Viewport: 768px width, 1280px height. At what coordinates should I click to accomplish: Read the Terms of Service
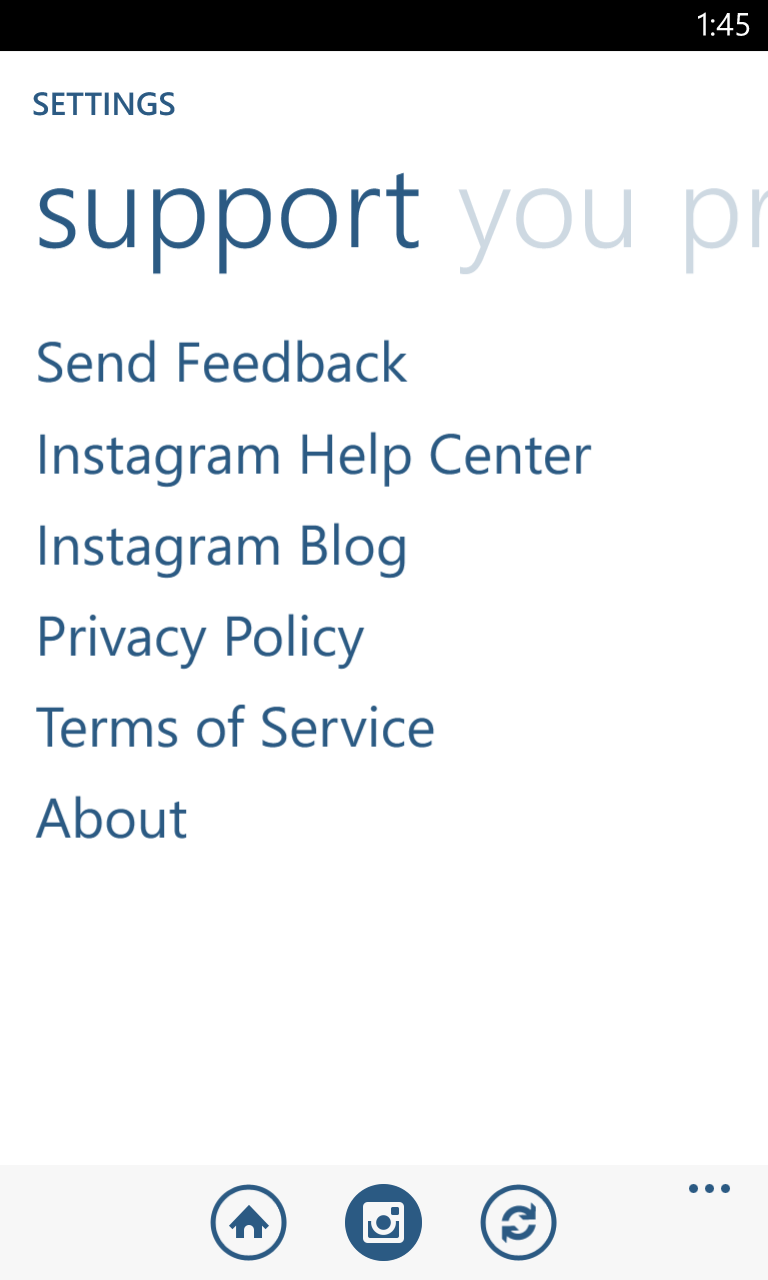235,728
